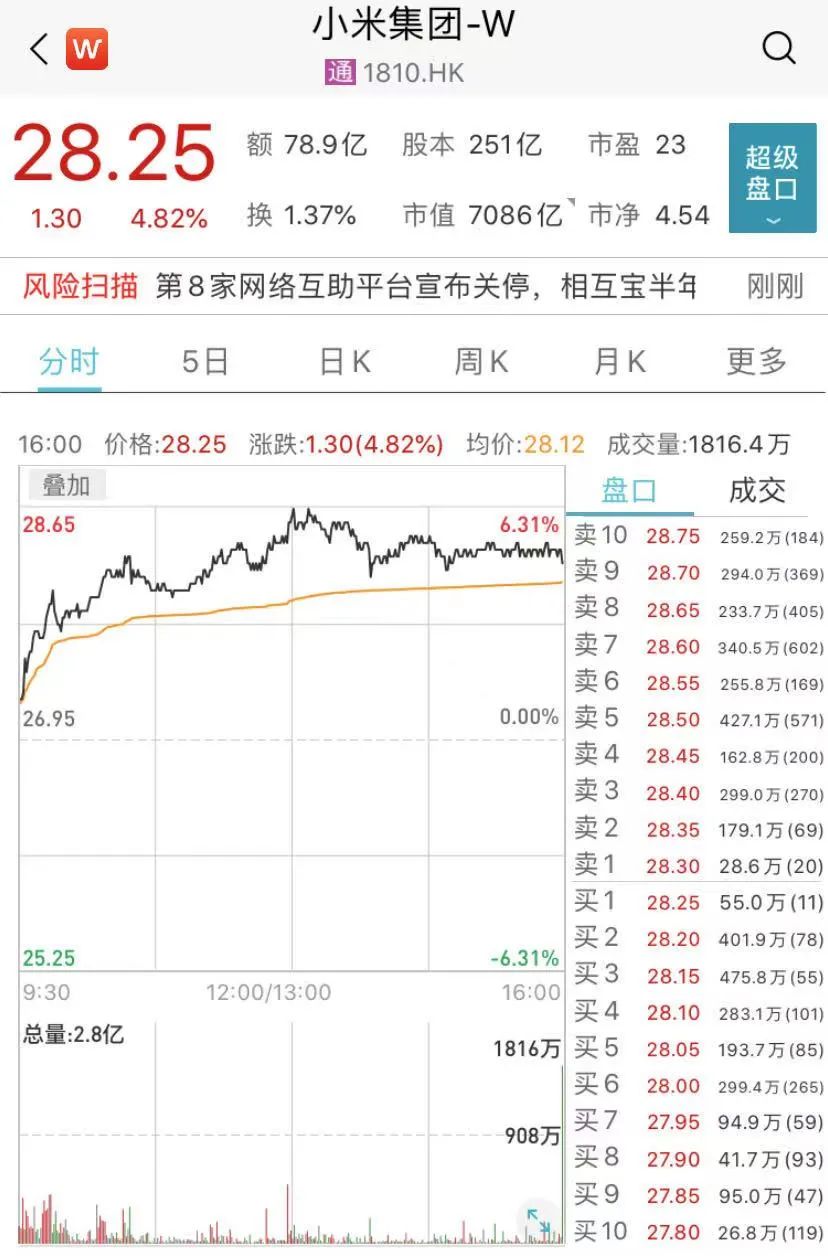Click the 刚刚 timestamp link

click(777, 286)
